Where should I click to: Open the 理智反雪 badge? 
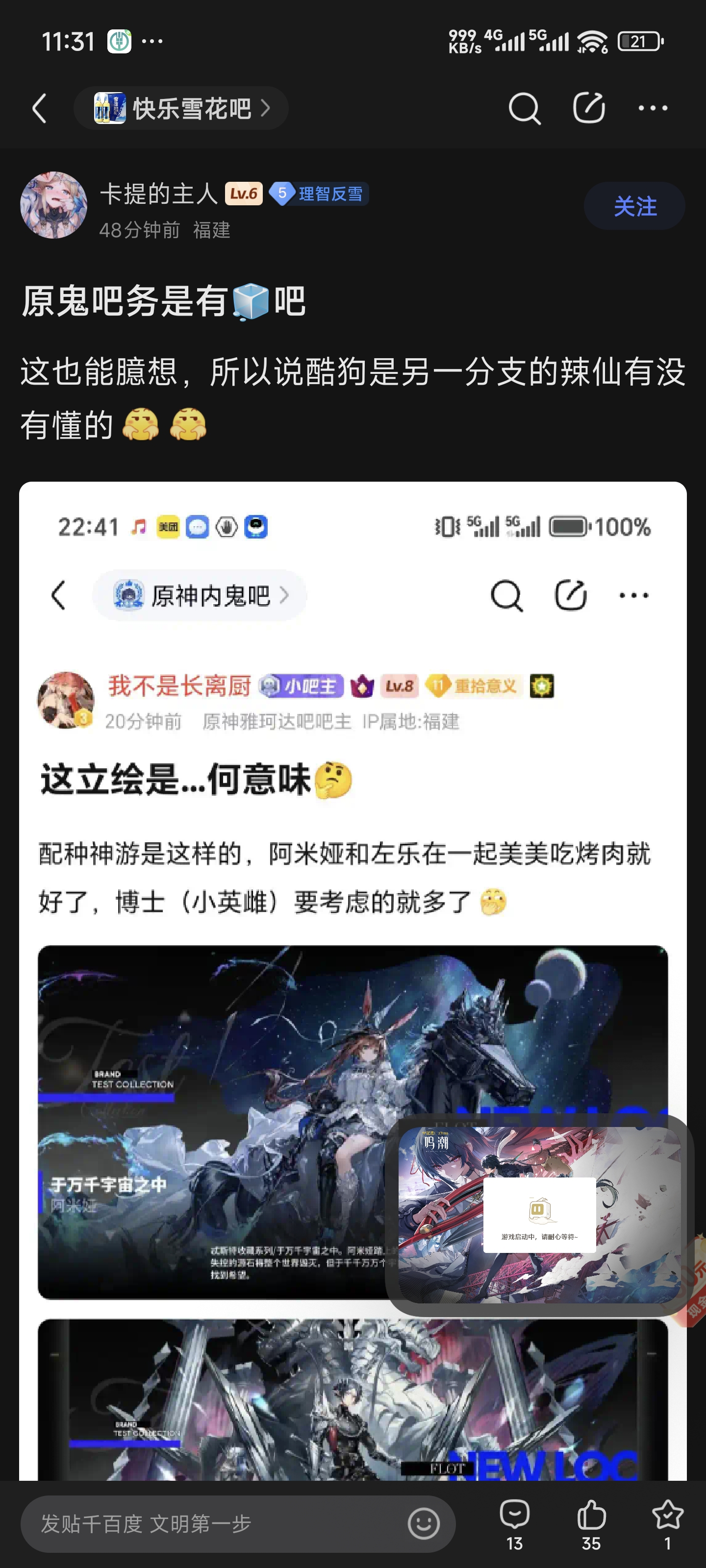(319, 194)
